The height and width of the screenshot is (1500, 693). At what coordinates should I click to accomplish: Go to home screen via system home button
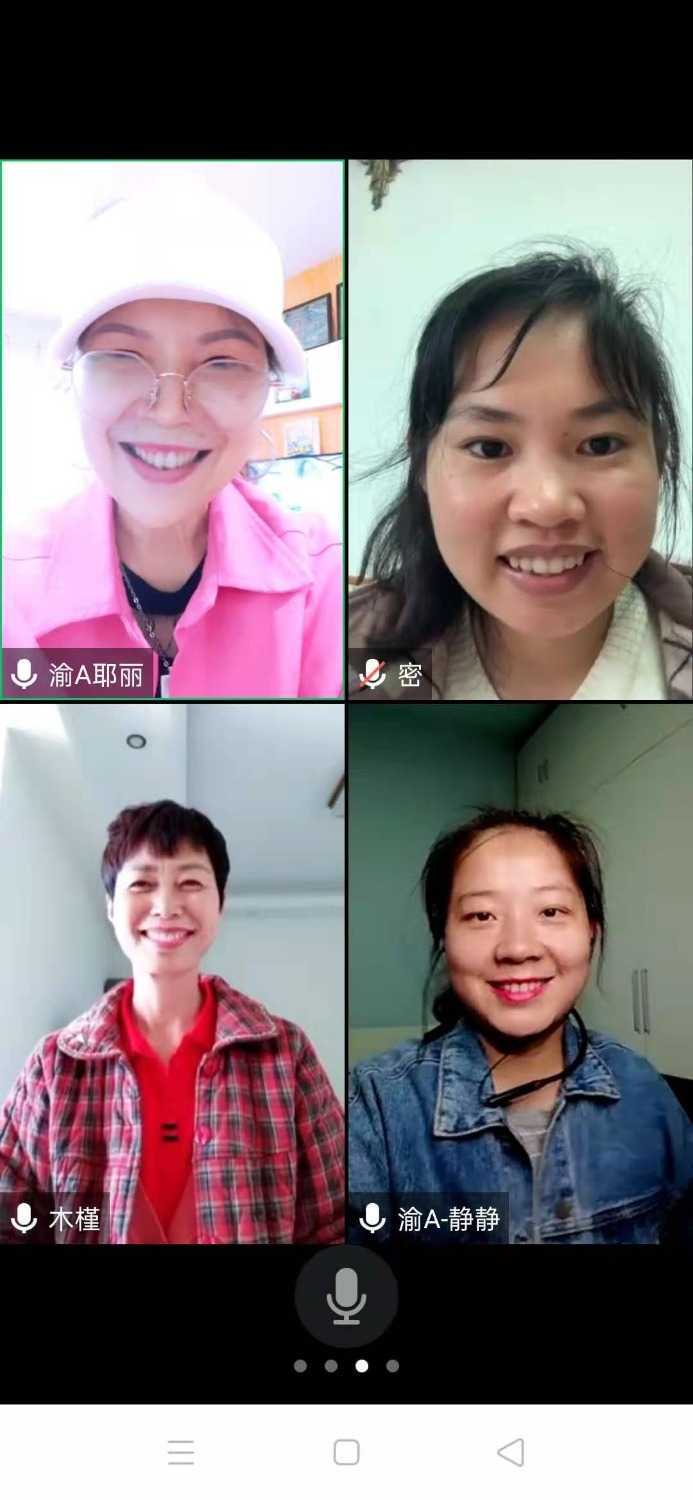pyautogui.click(x=346, y=1452)
